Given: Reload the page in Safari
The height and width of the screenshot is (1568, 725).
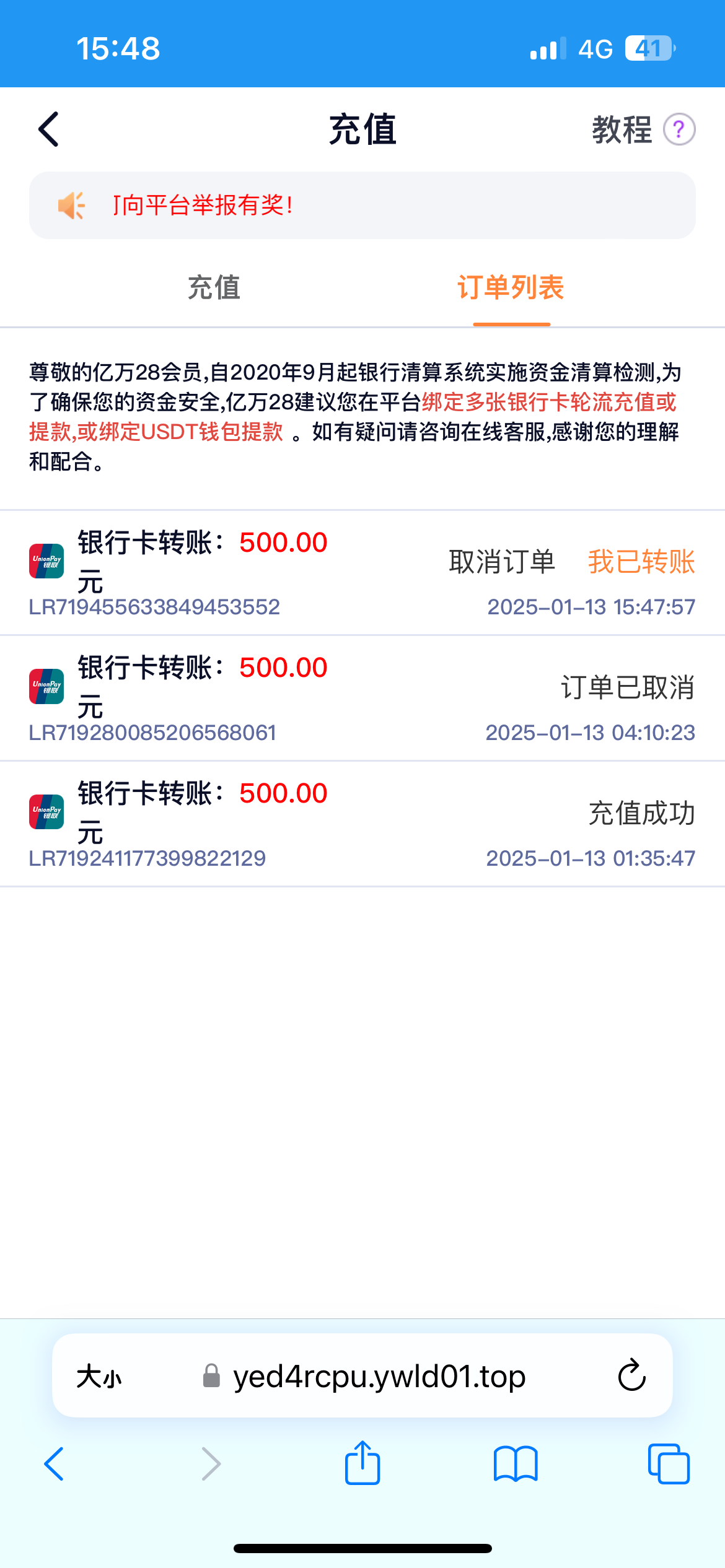Looking at the screenshot, I should 631,1375.
